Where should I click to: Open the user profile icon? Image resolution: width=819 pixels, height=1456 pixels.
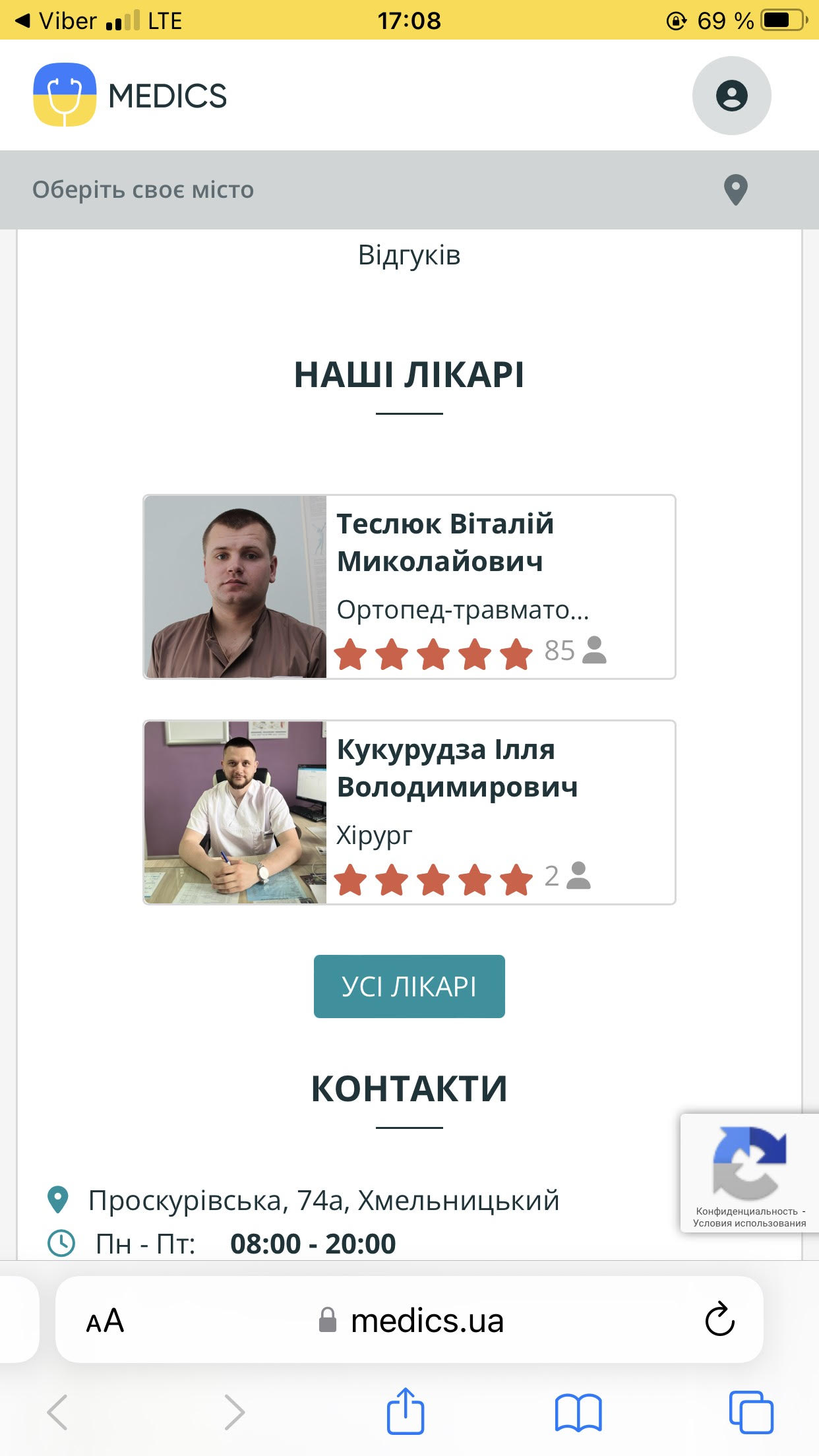click(731, 96)
